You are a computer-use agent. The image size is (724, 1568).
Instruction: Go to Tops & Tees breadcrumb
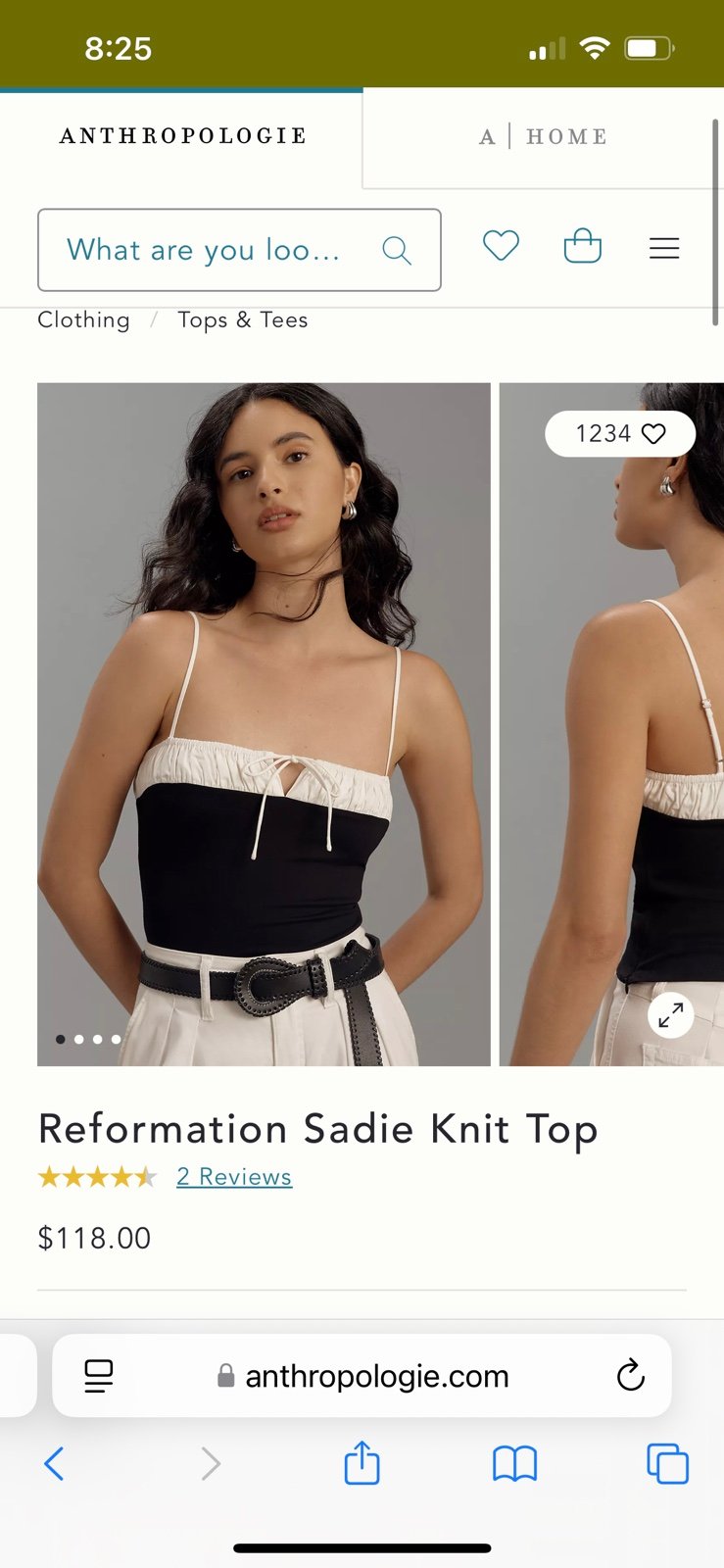pos(243,320)
